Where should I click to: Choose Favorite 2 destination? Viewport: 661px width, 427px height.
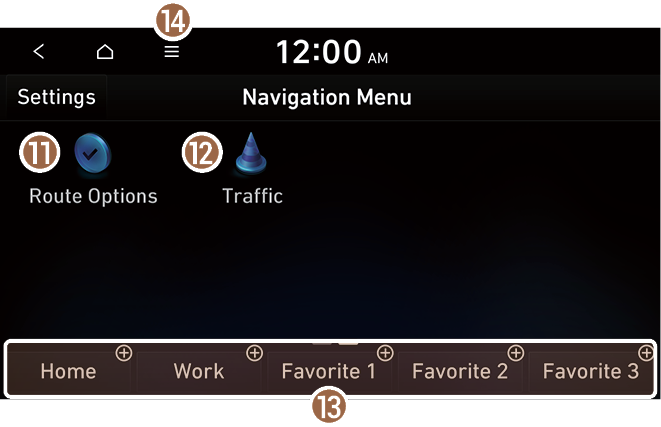460,371
